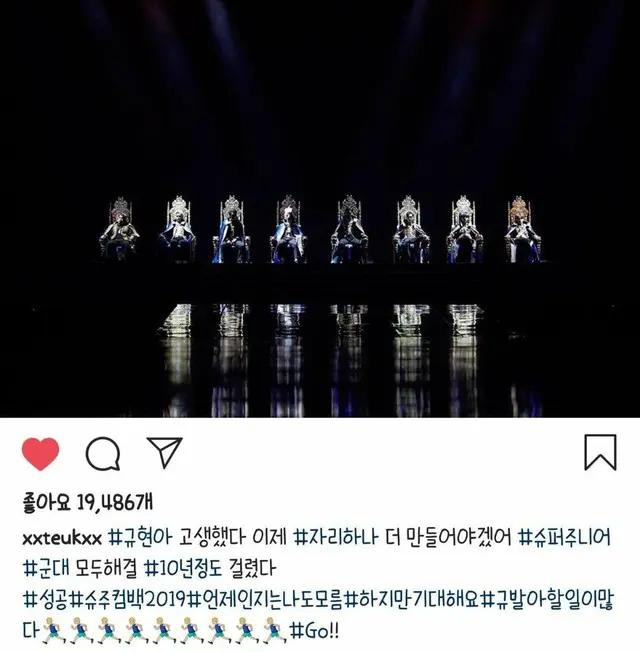The image size is (640, 652).
Task: Tap the stage photo of the post
Action: (320, 208)
